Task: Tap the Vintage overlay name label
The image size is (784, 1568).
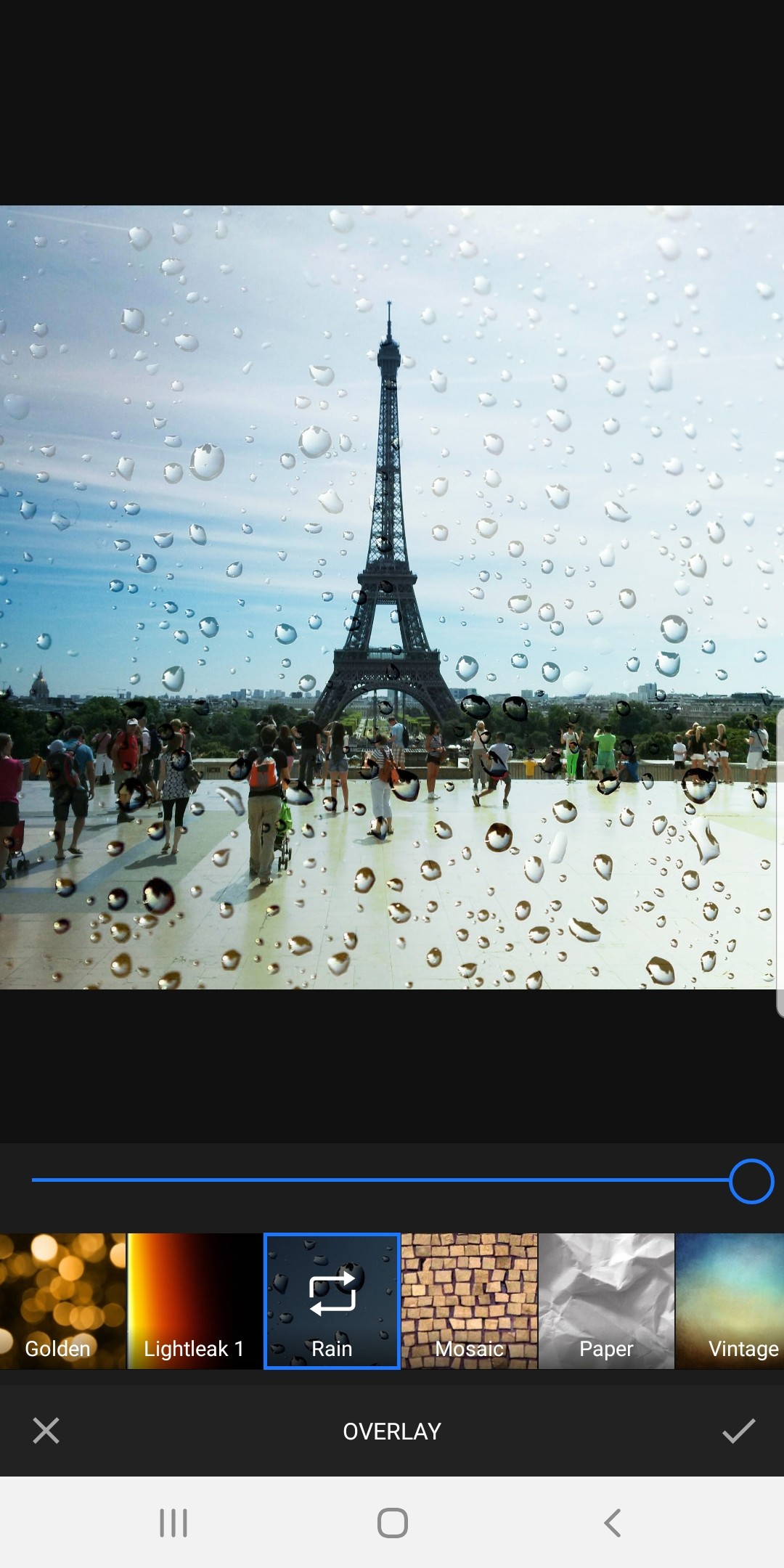Action: click(742, 1349)
